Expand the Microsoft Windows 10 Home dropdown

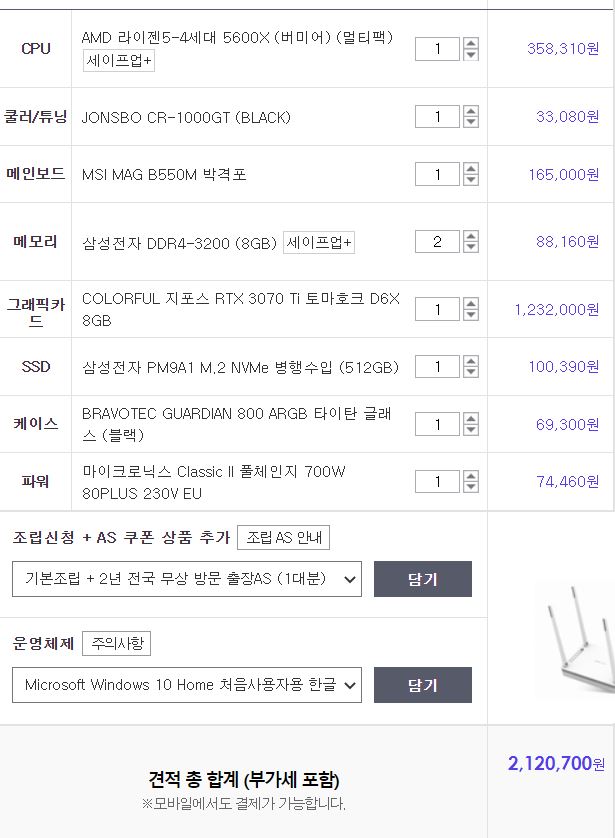click(x=187, y=685)
